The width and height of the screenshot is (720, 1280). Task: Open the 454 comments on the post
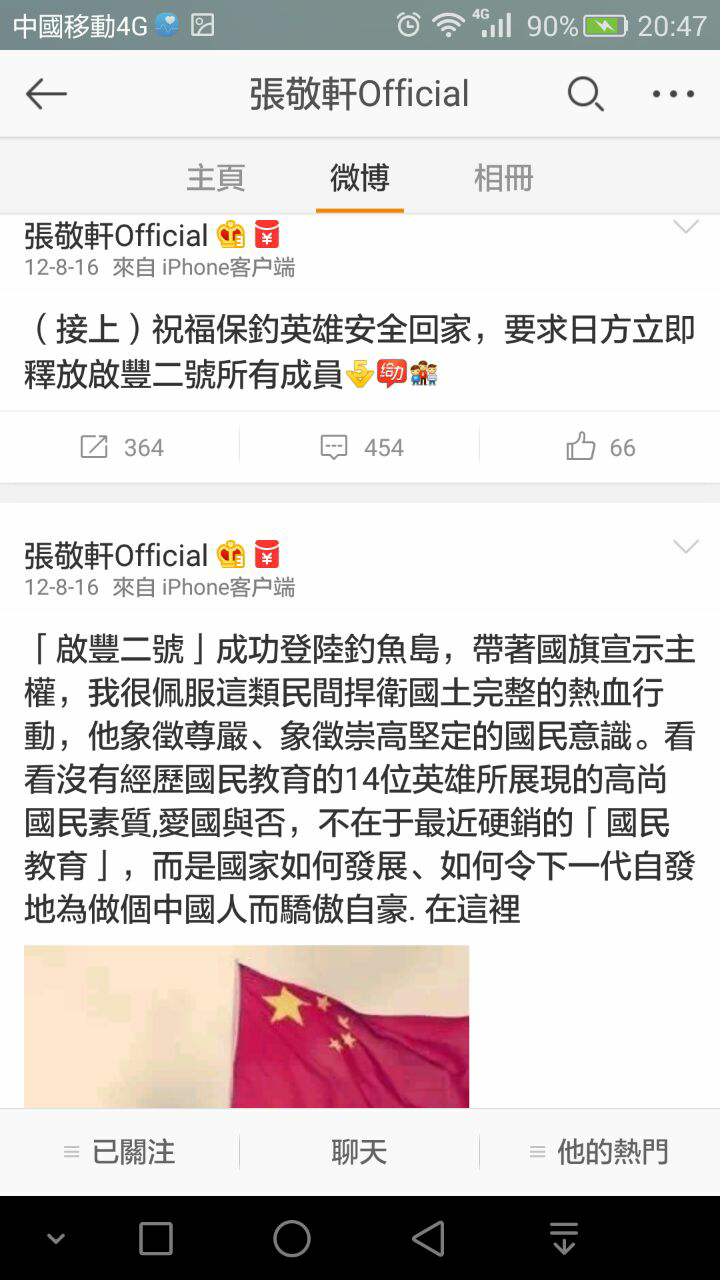click(x=360, y=447)
